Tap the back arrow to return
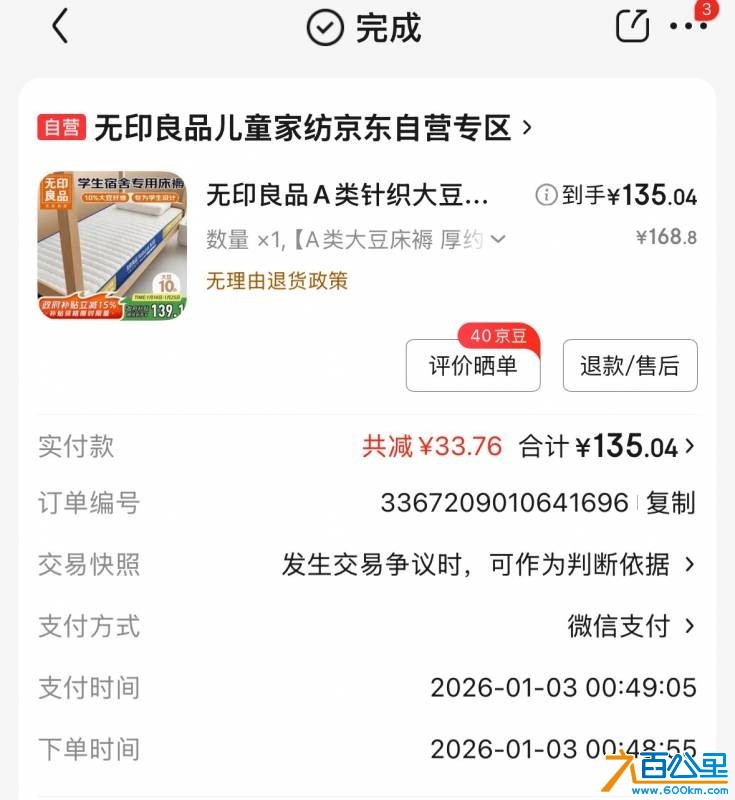The width and height of the screenshot is (735, 800). 60,27
